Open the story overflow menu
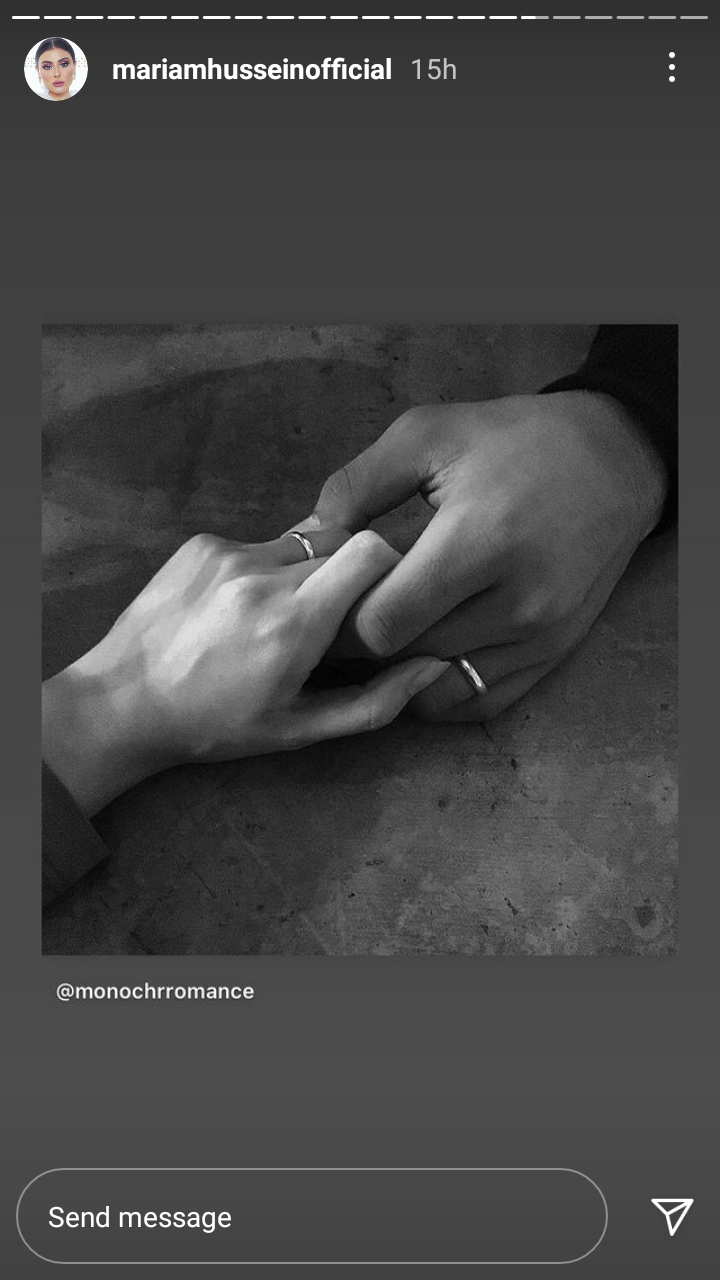Image resolution: width=720 pixels, height=1280 pixels. 672,68
